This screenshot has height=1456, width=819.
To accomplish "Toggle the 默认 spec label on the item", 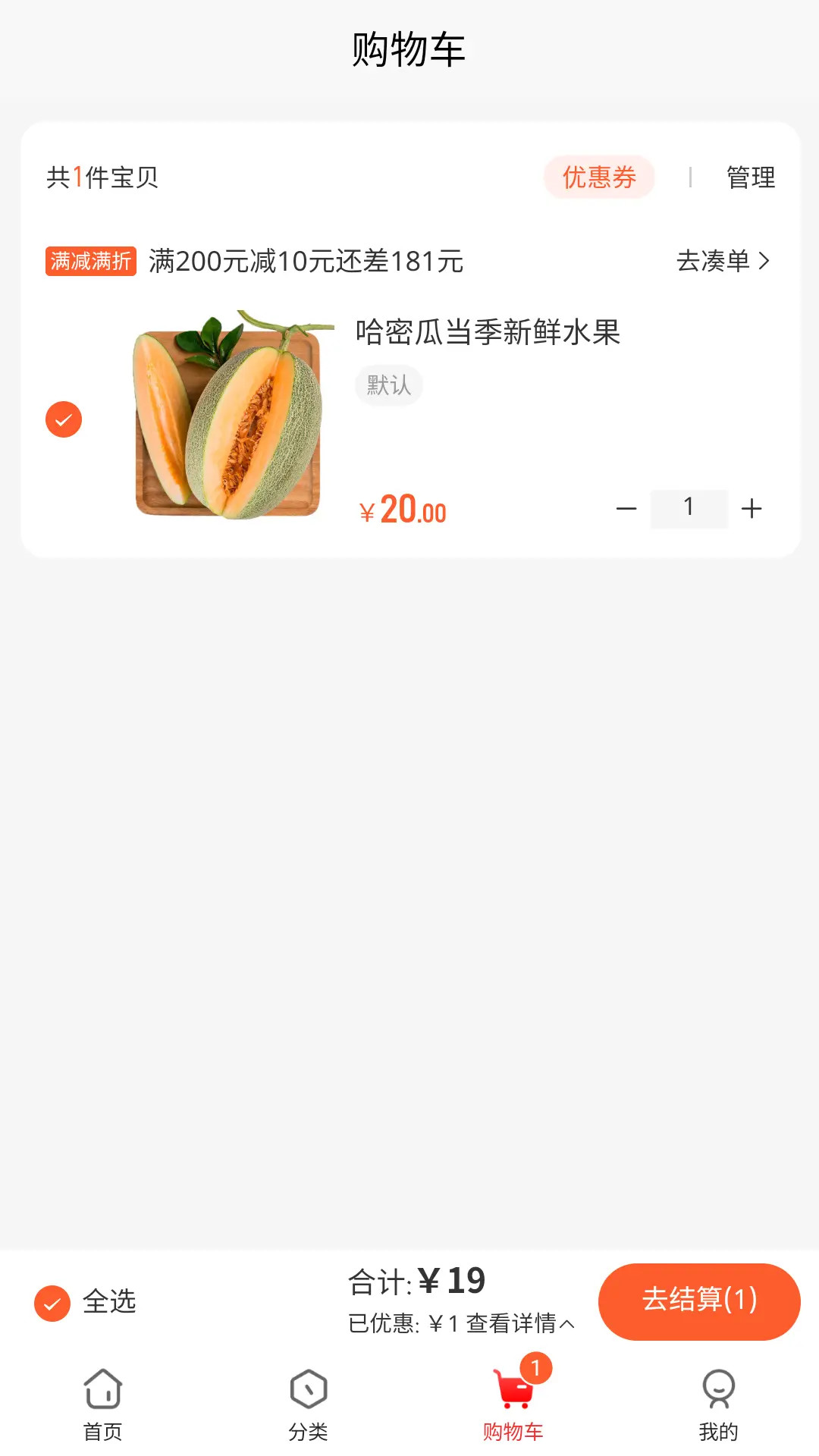I will click(388, 385).
